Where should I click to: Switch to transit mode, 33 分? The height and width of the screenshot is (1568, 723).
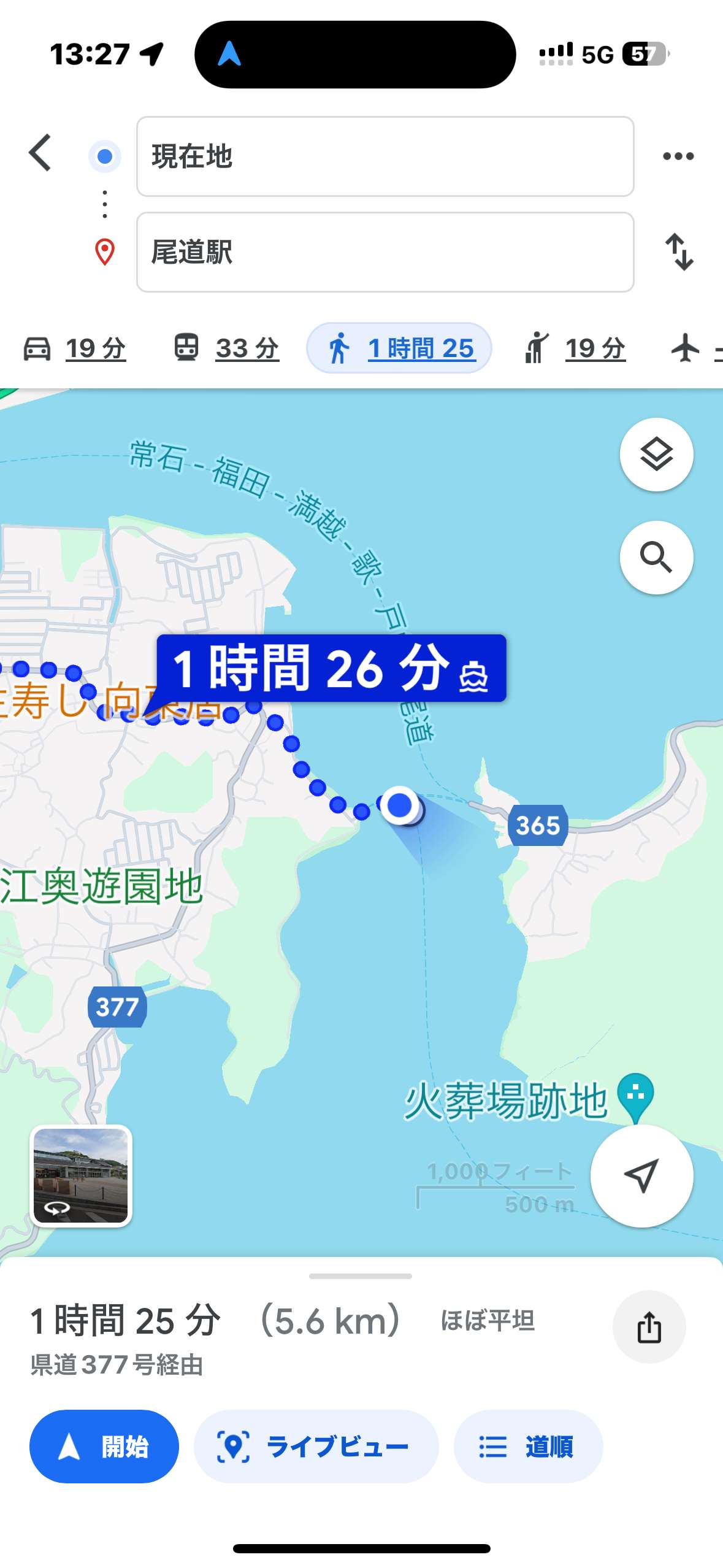coord(226,348)
